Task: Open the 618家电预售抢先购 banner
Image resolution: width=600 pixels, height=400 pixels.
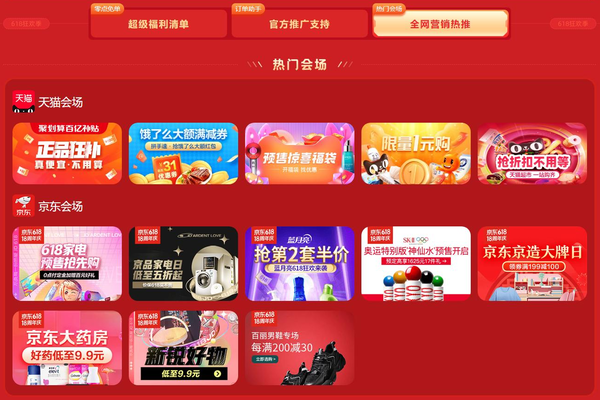Action: pyautogui.click(x=67, y=263)
